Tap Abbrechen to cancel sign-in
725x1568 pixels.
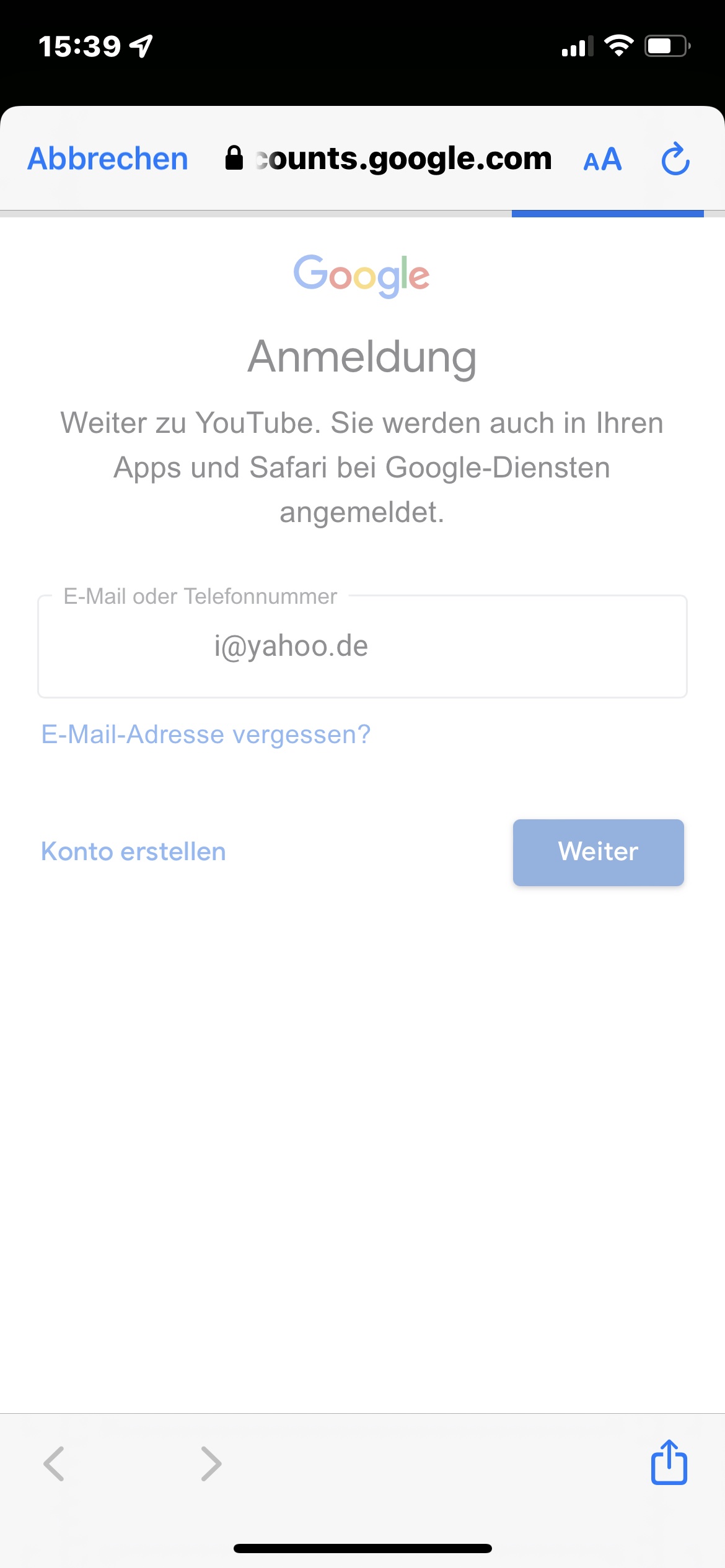tap(108, 159)
